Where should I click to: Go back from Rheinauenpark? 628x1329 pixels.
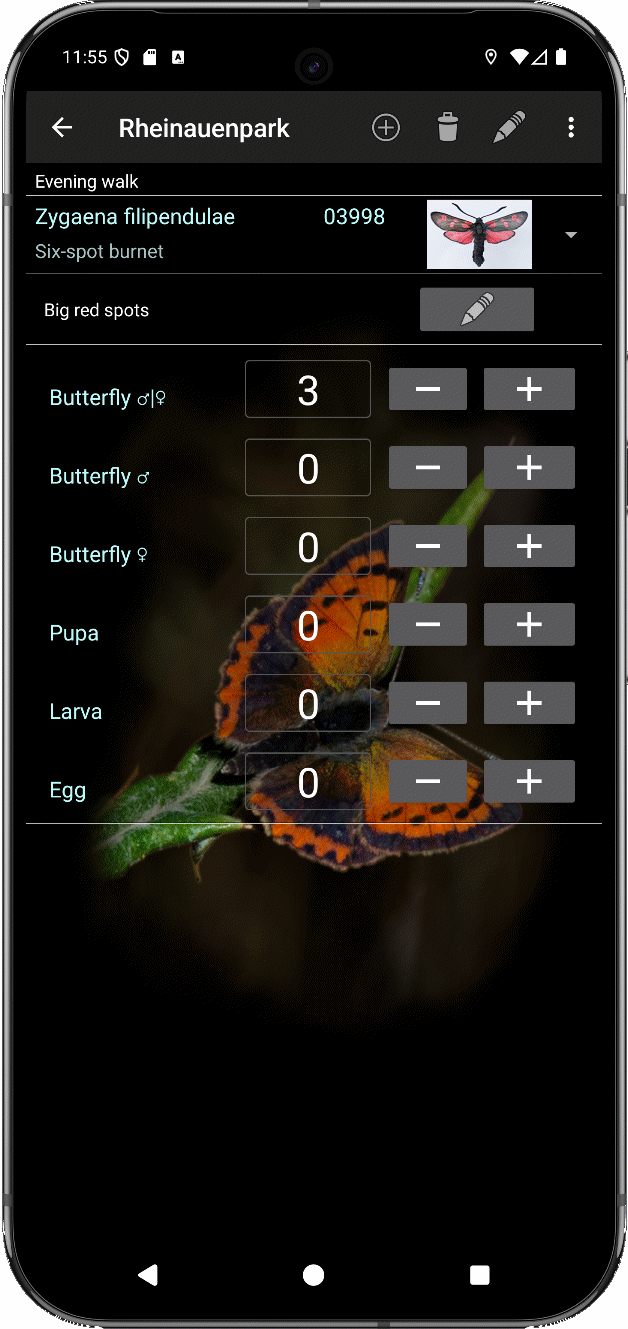coord(62,128)
